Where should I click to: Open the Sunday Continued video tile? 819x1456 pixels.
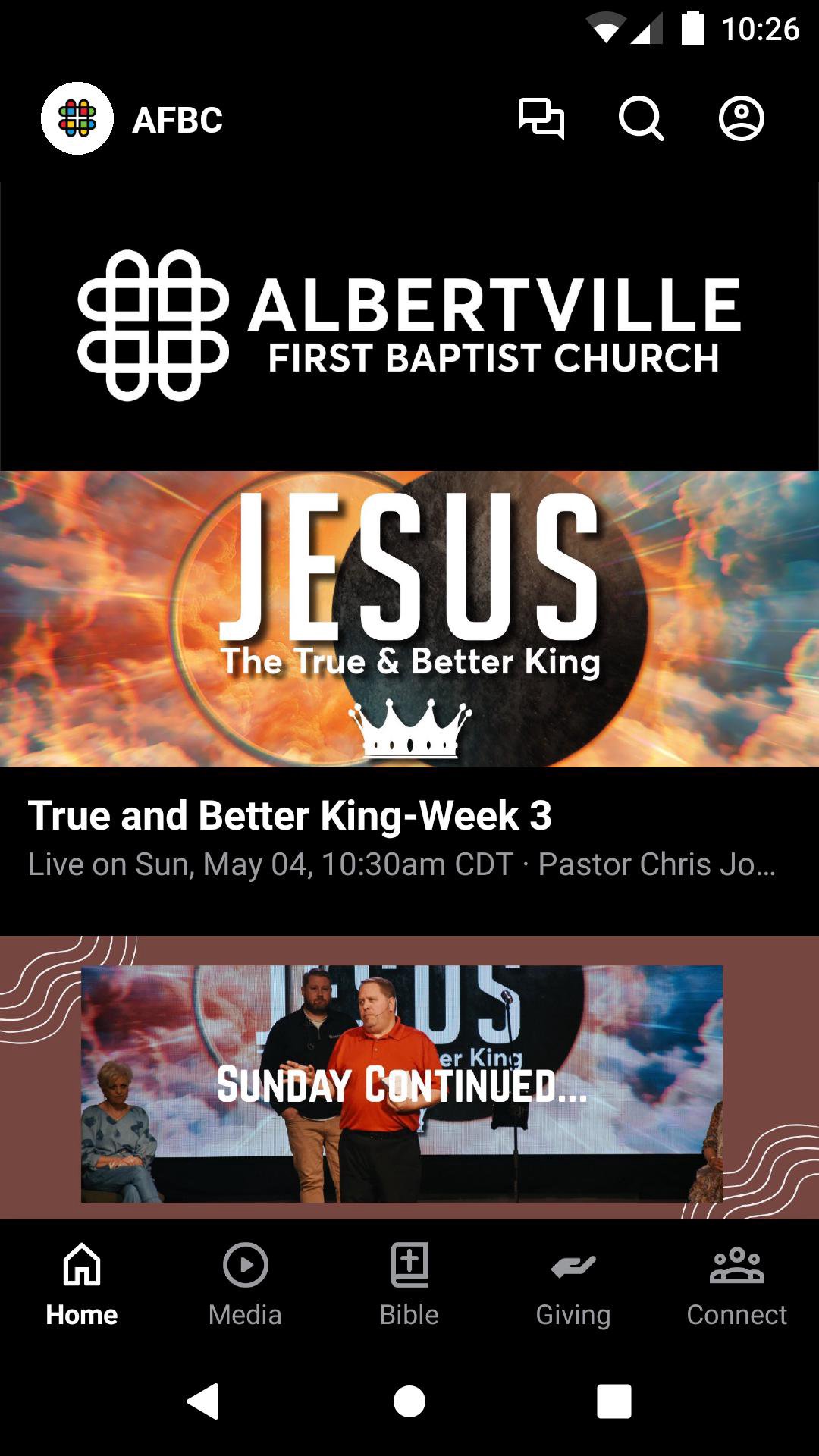point(402,1083)
